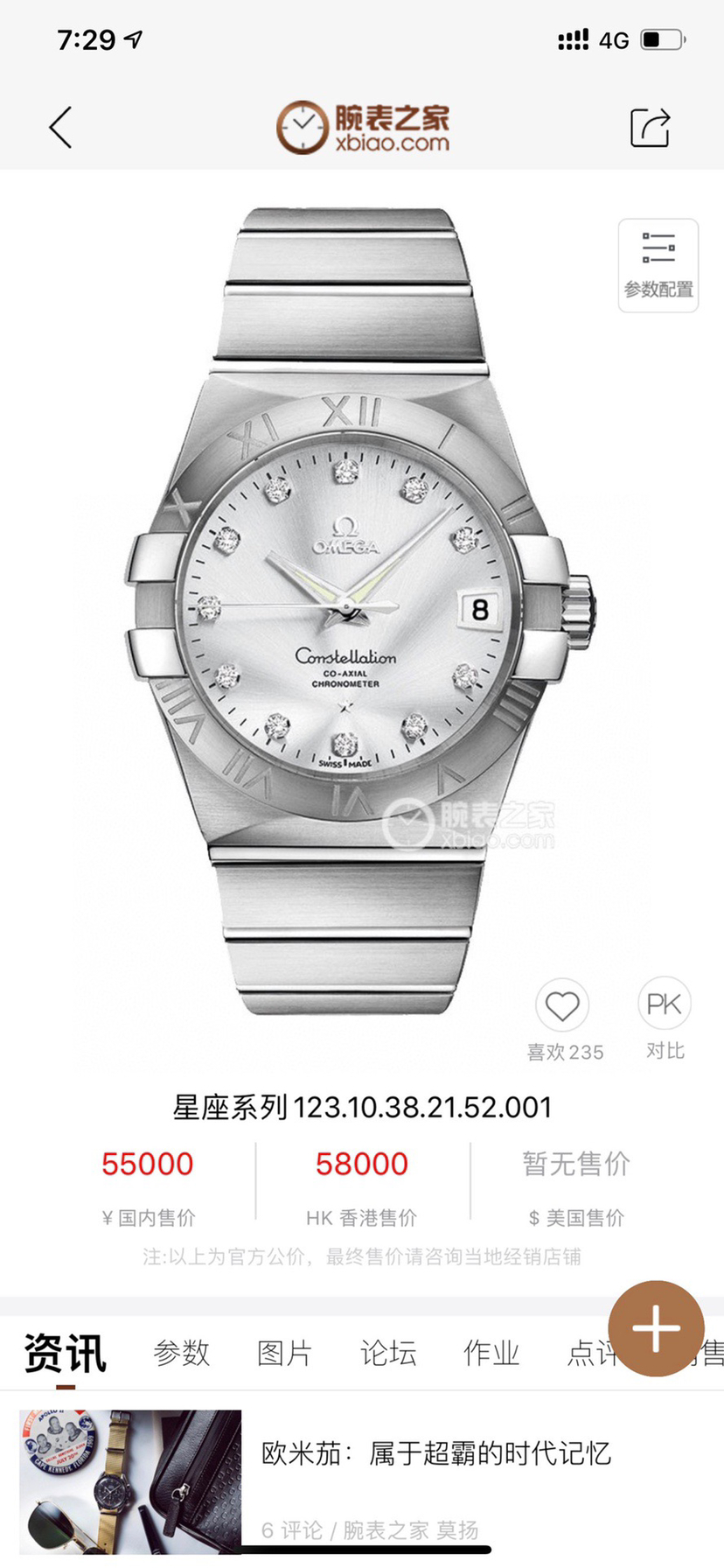Switch to the 资讯 tab
724x1568 pixels.
(66, 1353)
